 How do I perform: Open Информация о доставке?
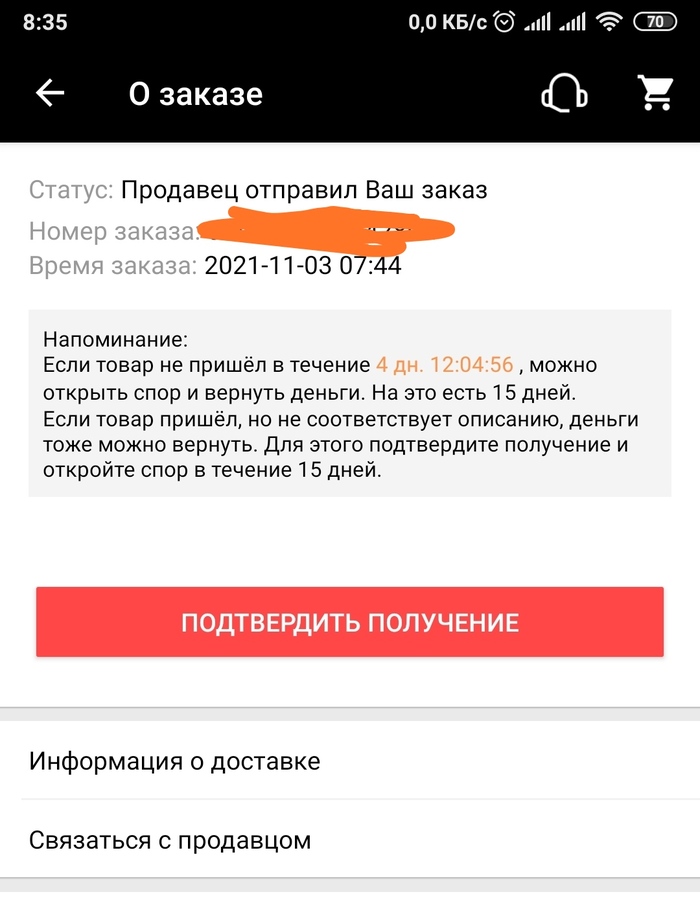(350, 761)
